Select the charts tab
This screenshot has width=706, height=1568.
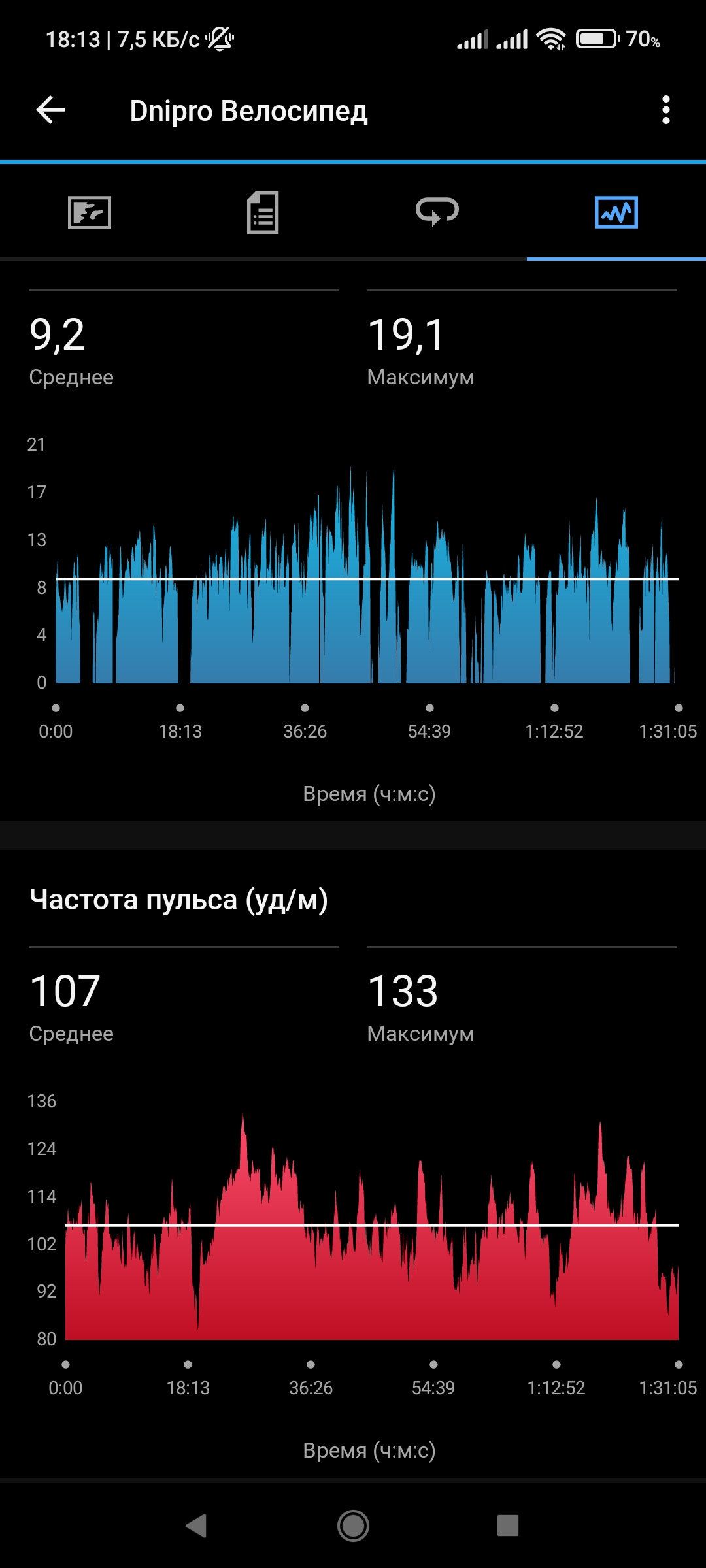(x=616, y=212)
